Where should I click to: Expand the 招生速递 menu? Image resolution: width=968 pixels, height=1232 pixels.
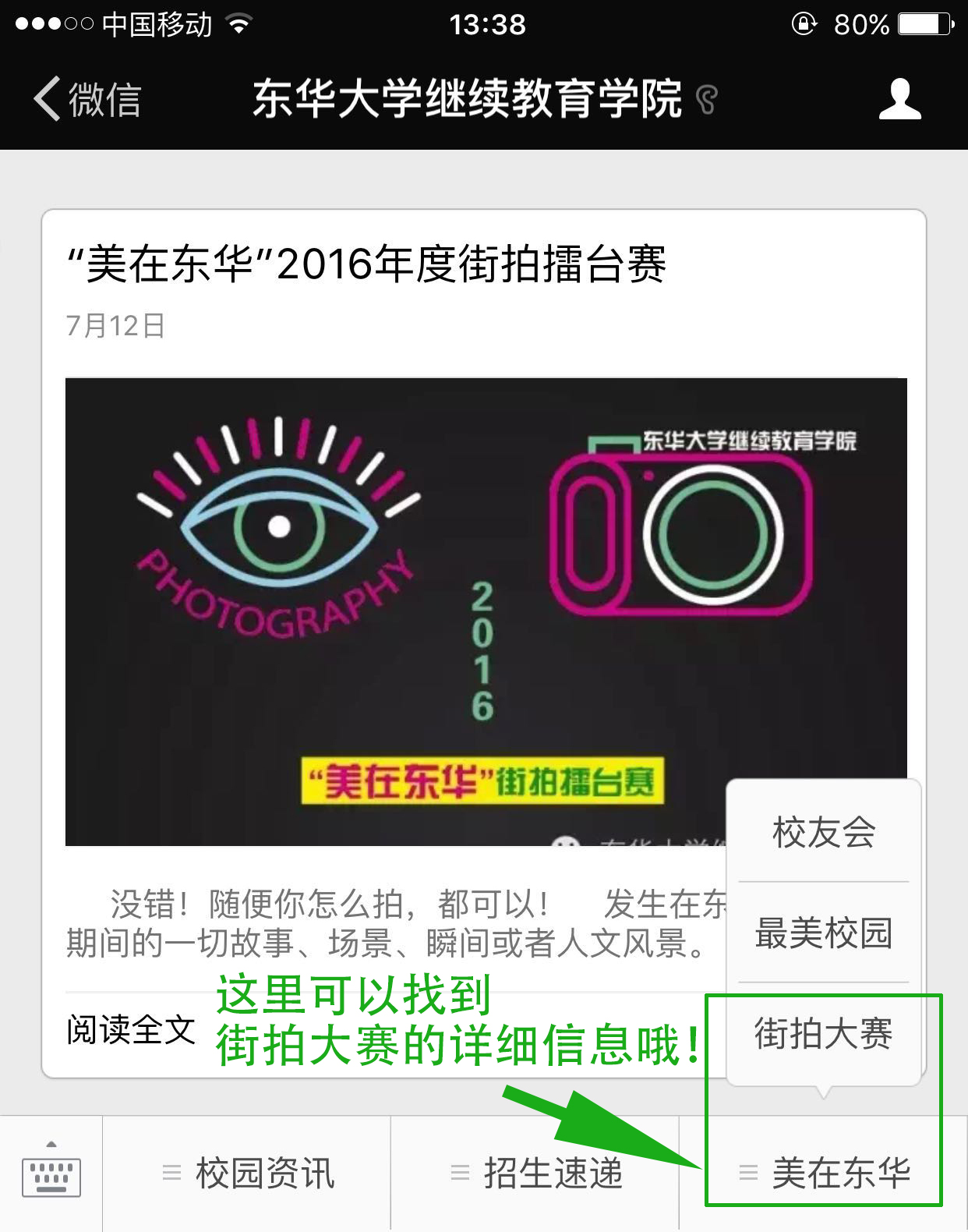536,1174
